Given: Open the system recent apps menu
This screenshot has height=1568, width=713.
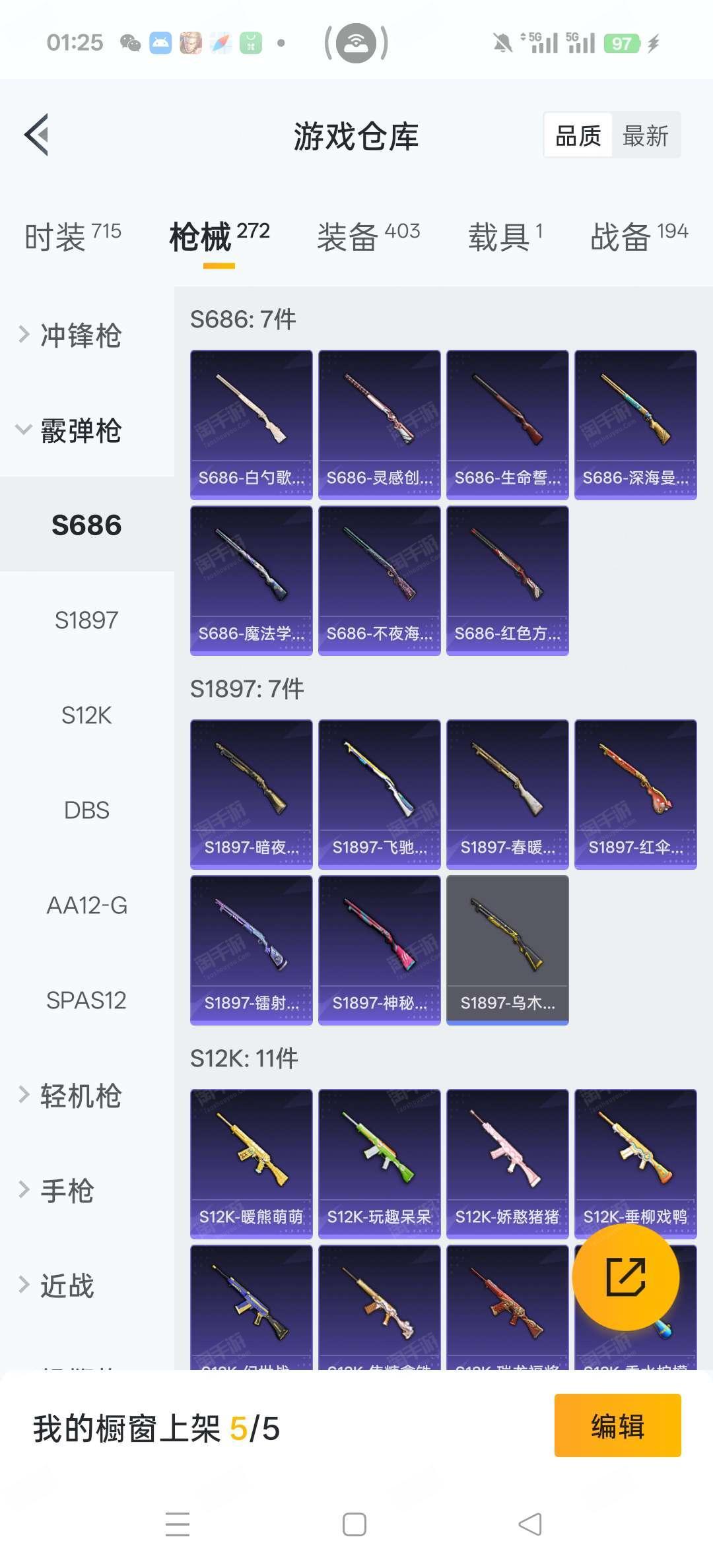Looking at the screenshot, I should click(178, 1524).
